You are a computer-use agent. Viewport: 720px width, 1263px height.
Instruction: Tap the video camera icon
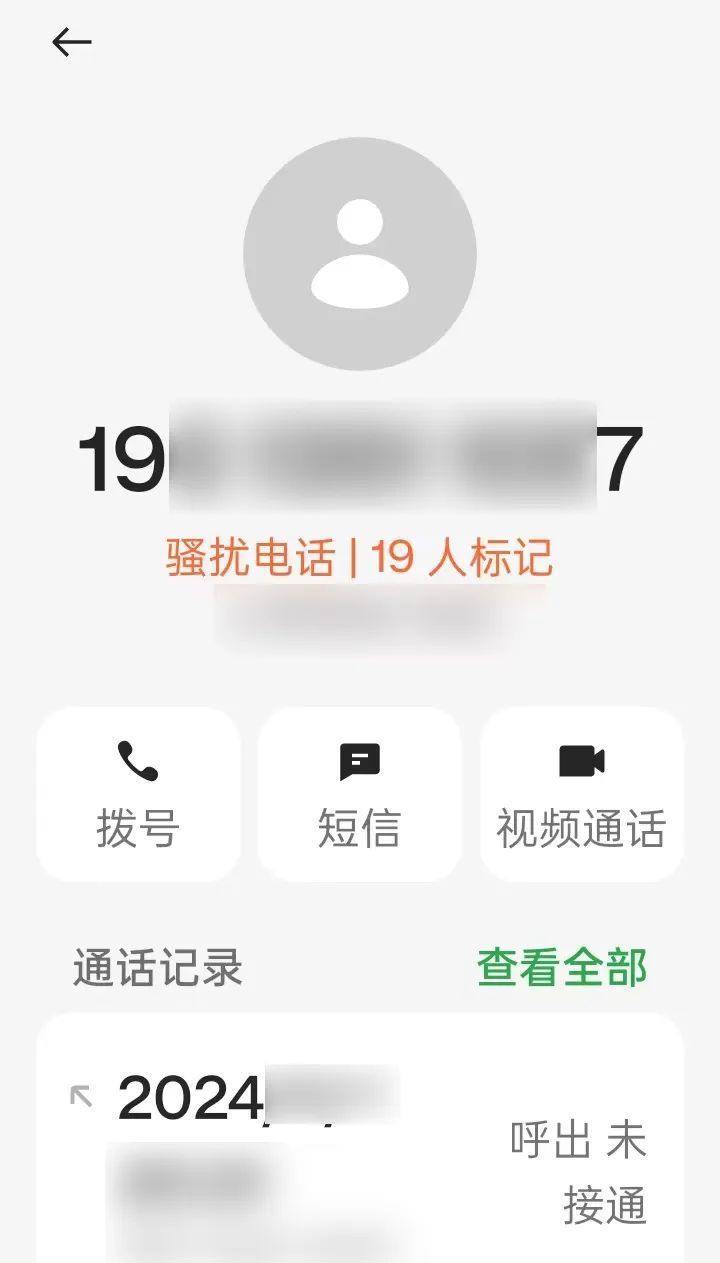(581, 762)
